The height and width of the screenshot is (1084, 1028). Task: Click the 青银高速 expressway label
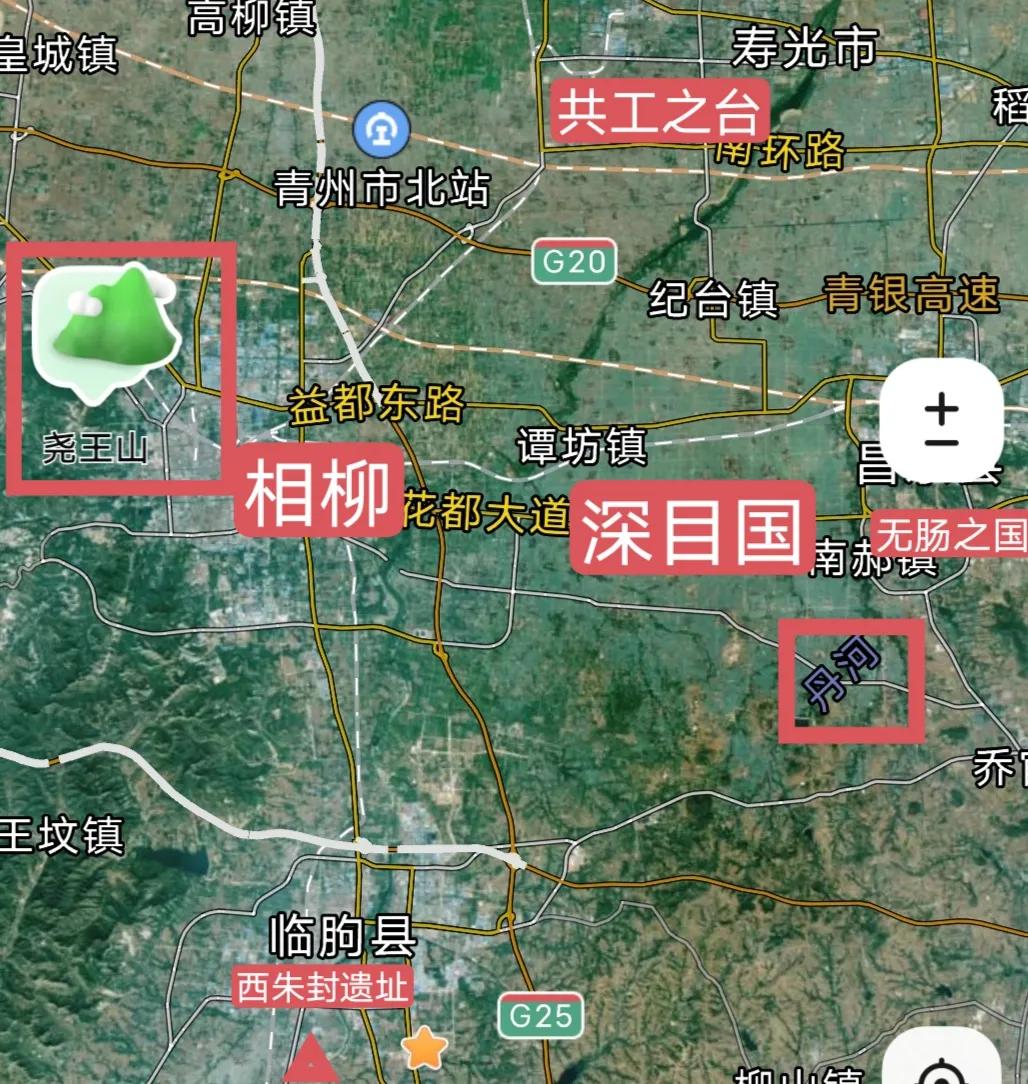tap(910, 295)
